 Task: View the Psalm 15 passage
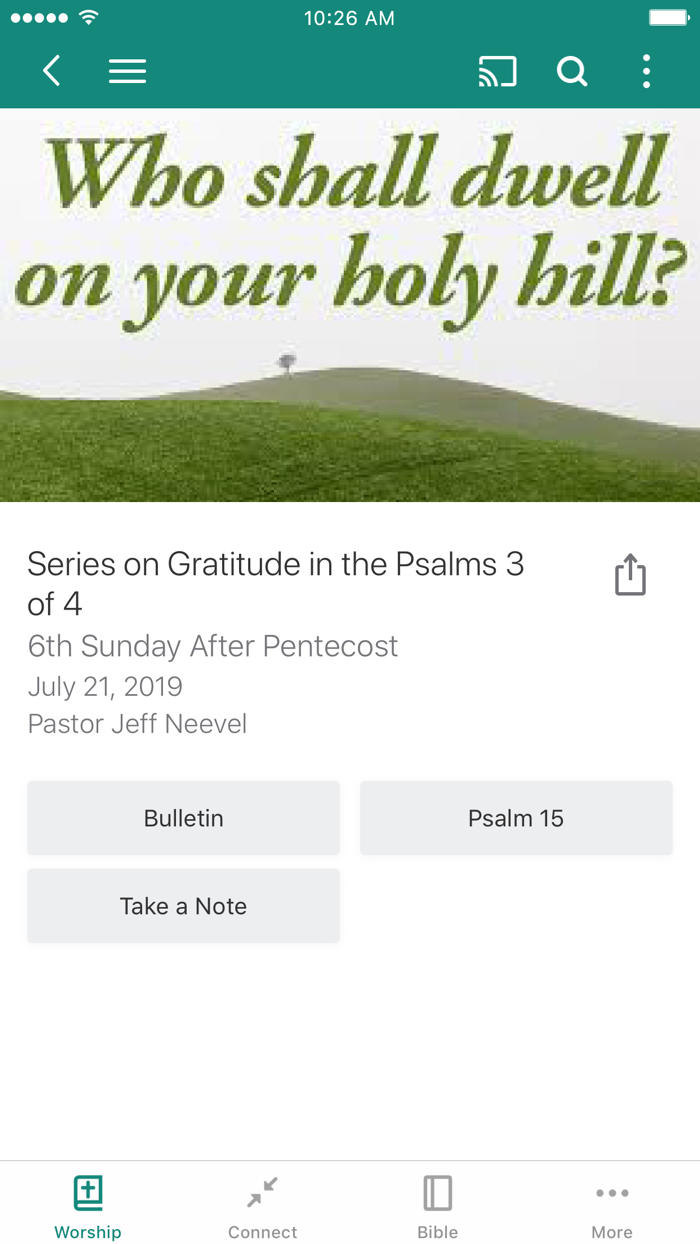tap(516, 818)
